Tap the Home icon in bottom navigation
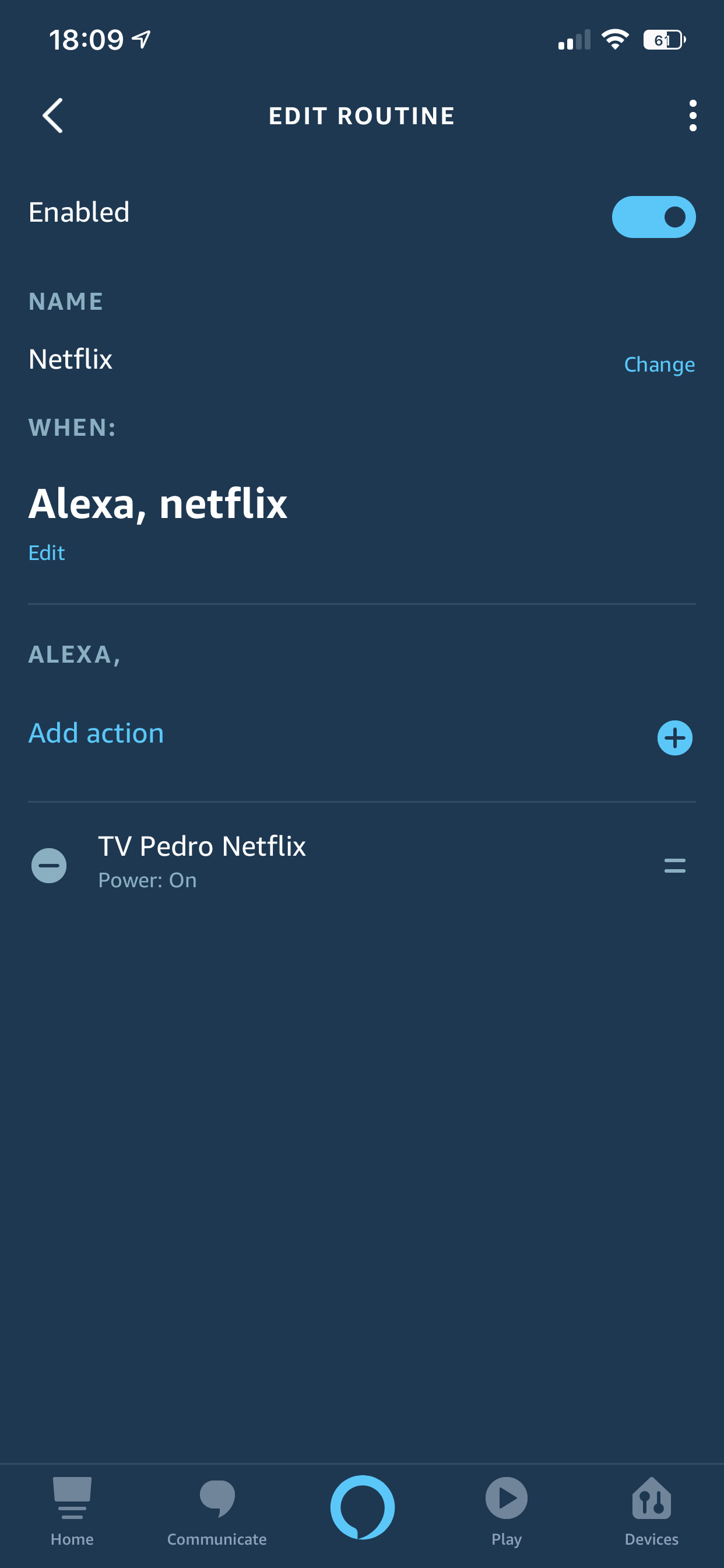The width and height of the screenshot is (724, 1568). [x=72, y=1510]
